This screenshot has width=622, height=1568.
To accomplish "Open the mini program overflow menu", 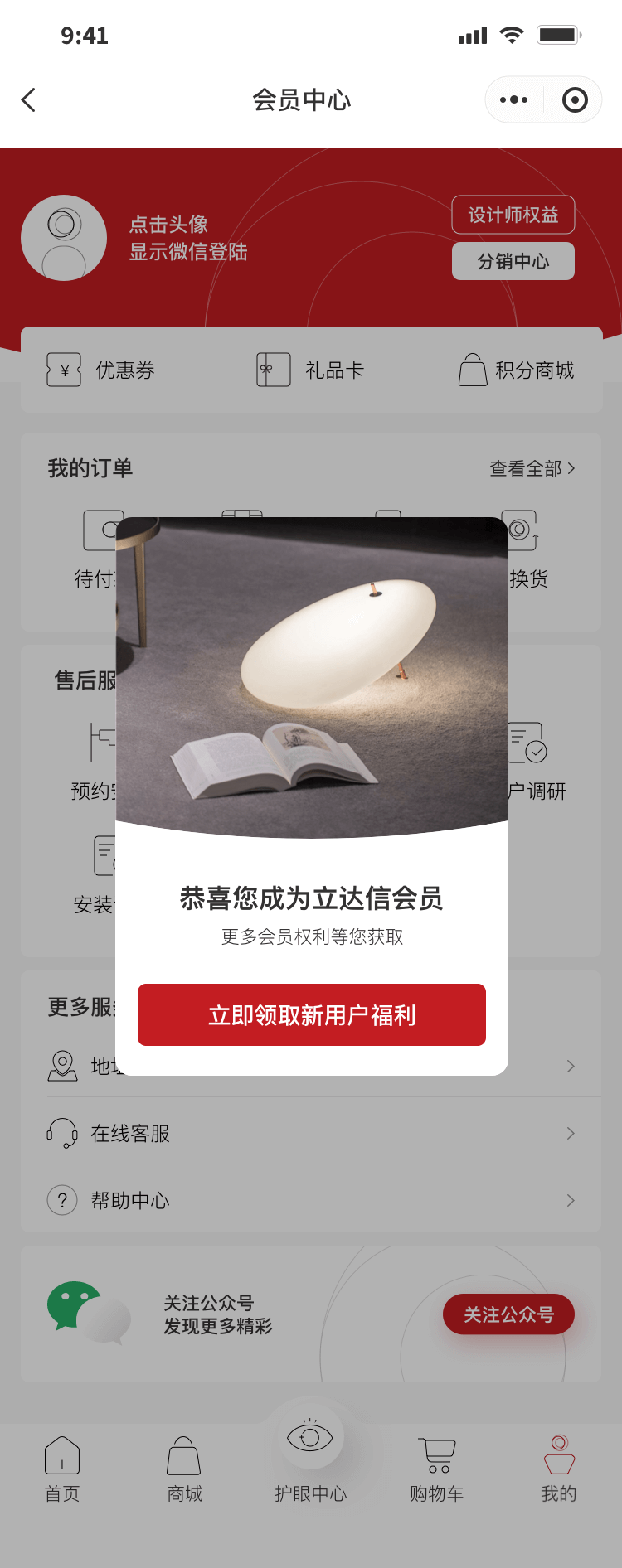I will coord(513,100).
